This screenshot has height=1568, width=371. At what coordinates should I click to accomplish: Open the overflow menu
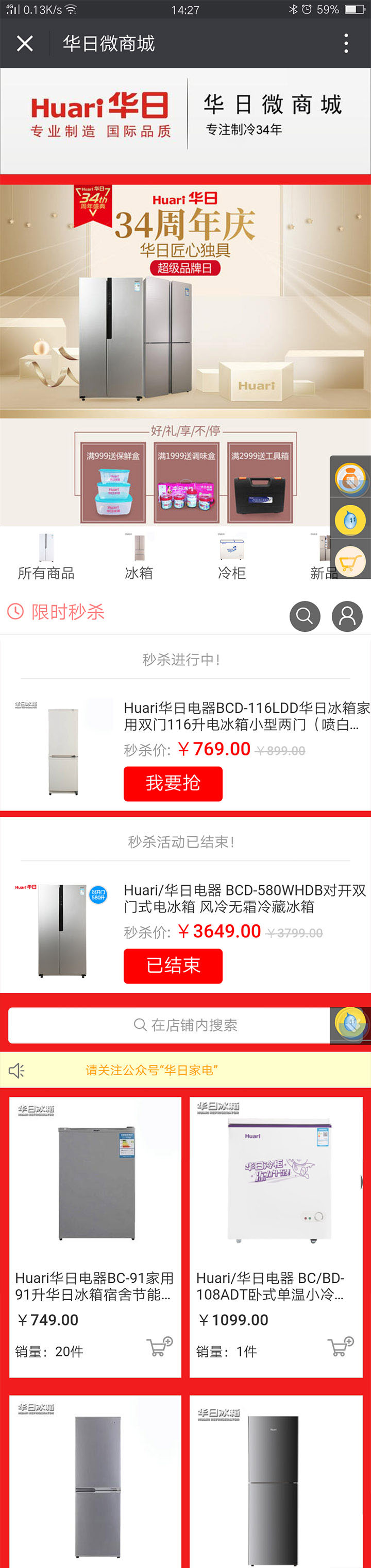pyautogui.click(x=345, y=43)
